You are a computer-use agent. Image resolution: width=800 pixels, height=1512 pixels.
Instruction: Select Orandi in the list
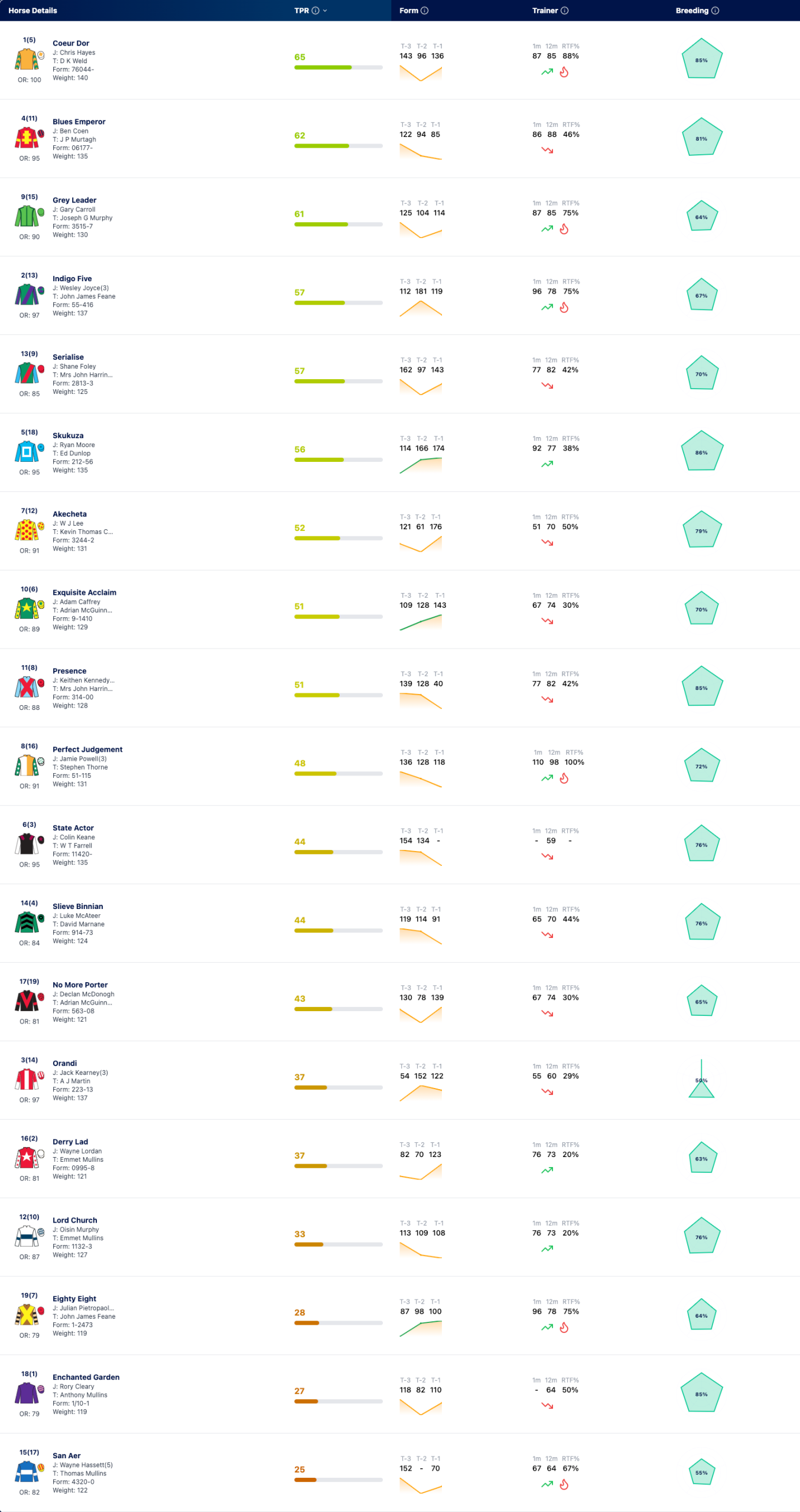point(400,1081)
